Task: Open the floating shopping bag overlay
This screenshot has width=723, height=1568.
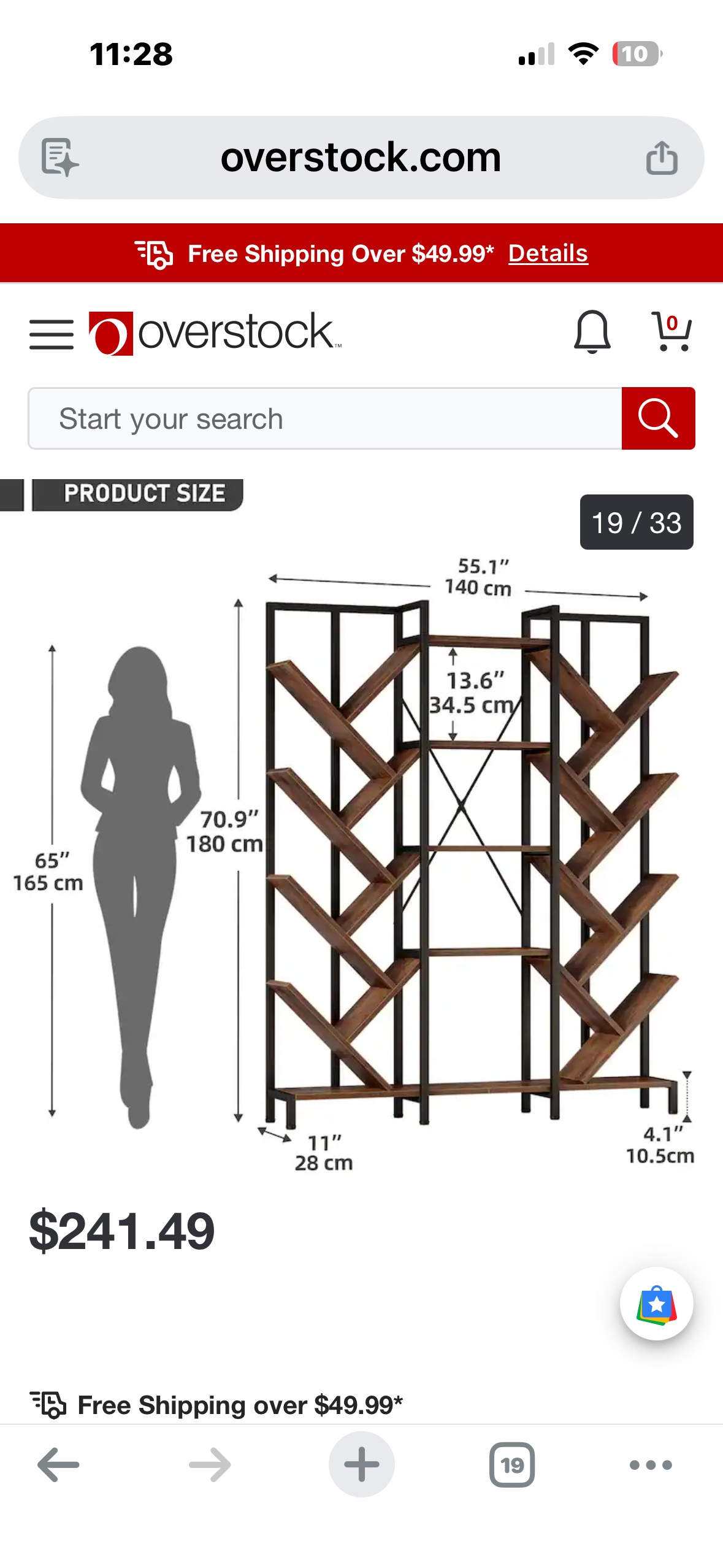Action: [657, 1304]
